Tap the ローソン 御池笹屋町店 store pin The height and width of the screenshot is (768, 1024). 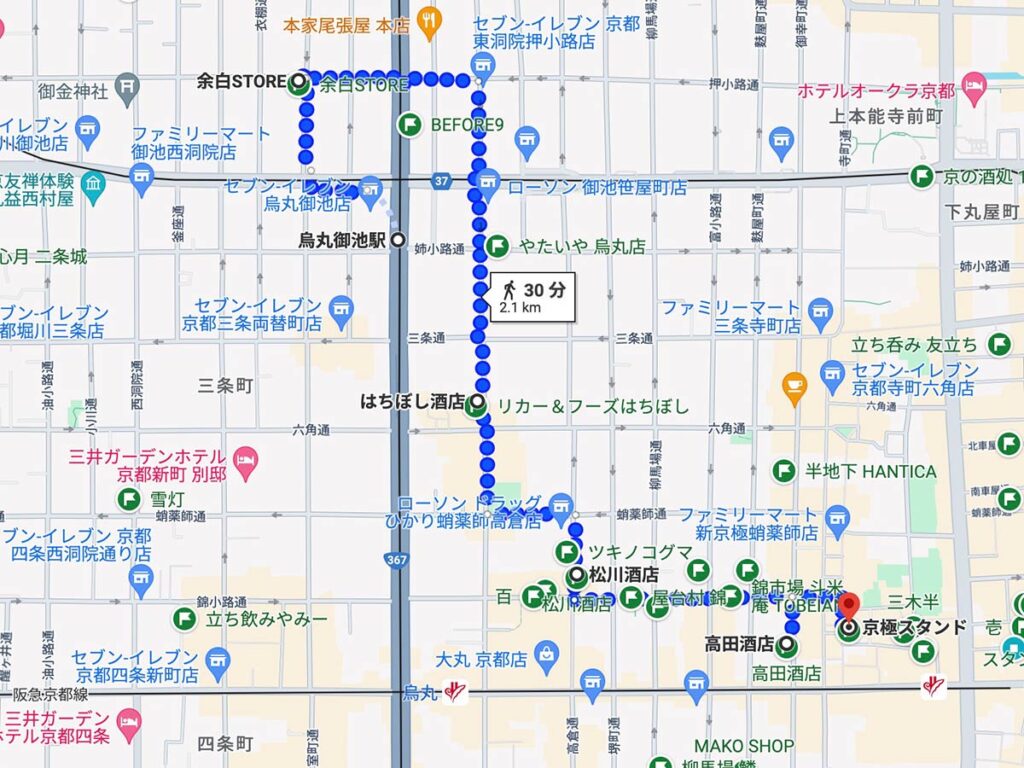tap(488, 184)
